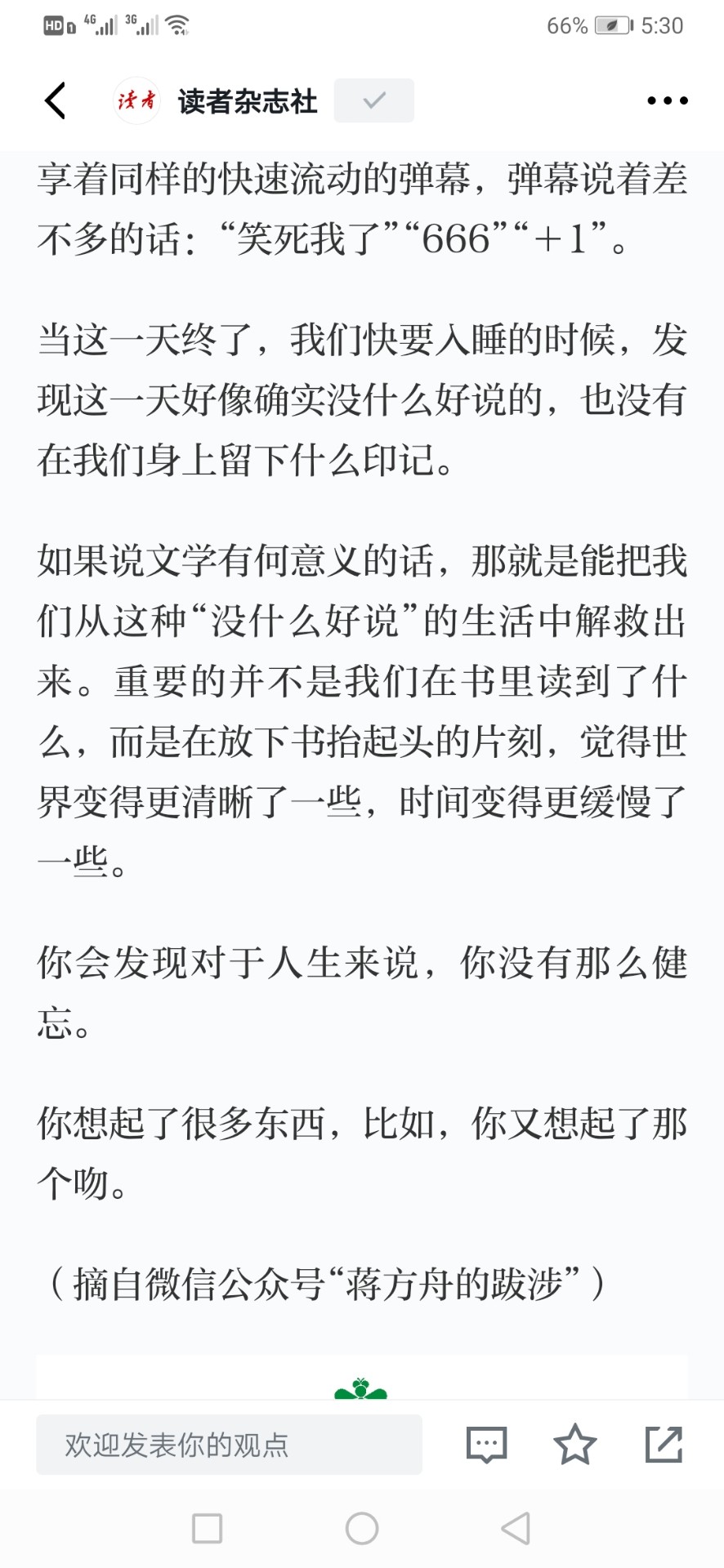Tap the followed checkmark button
The height and width of the screenshot is (1568, 724).
374,100
